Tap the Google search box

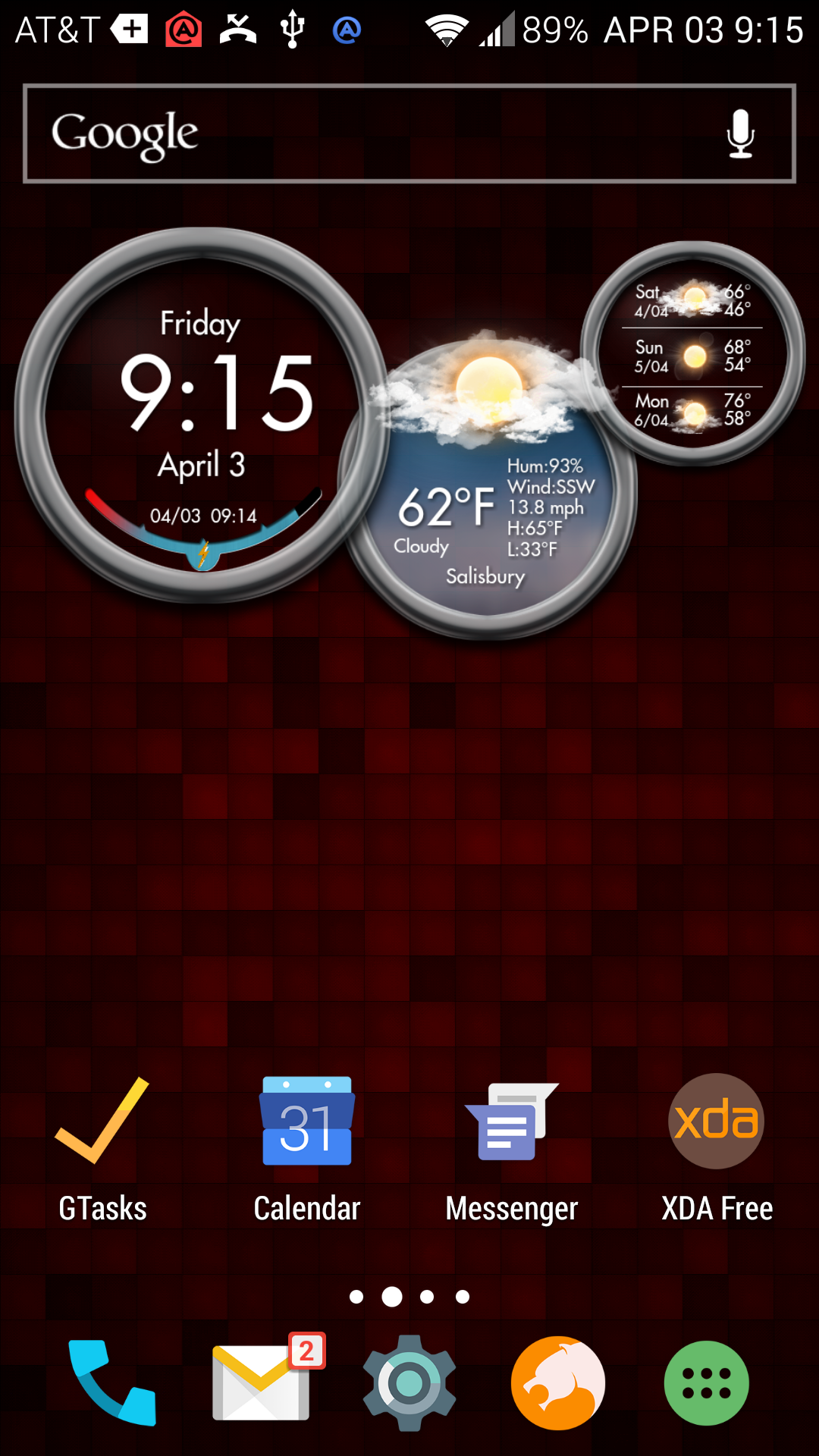409,133
